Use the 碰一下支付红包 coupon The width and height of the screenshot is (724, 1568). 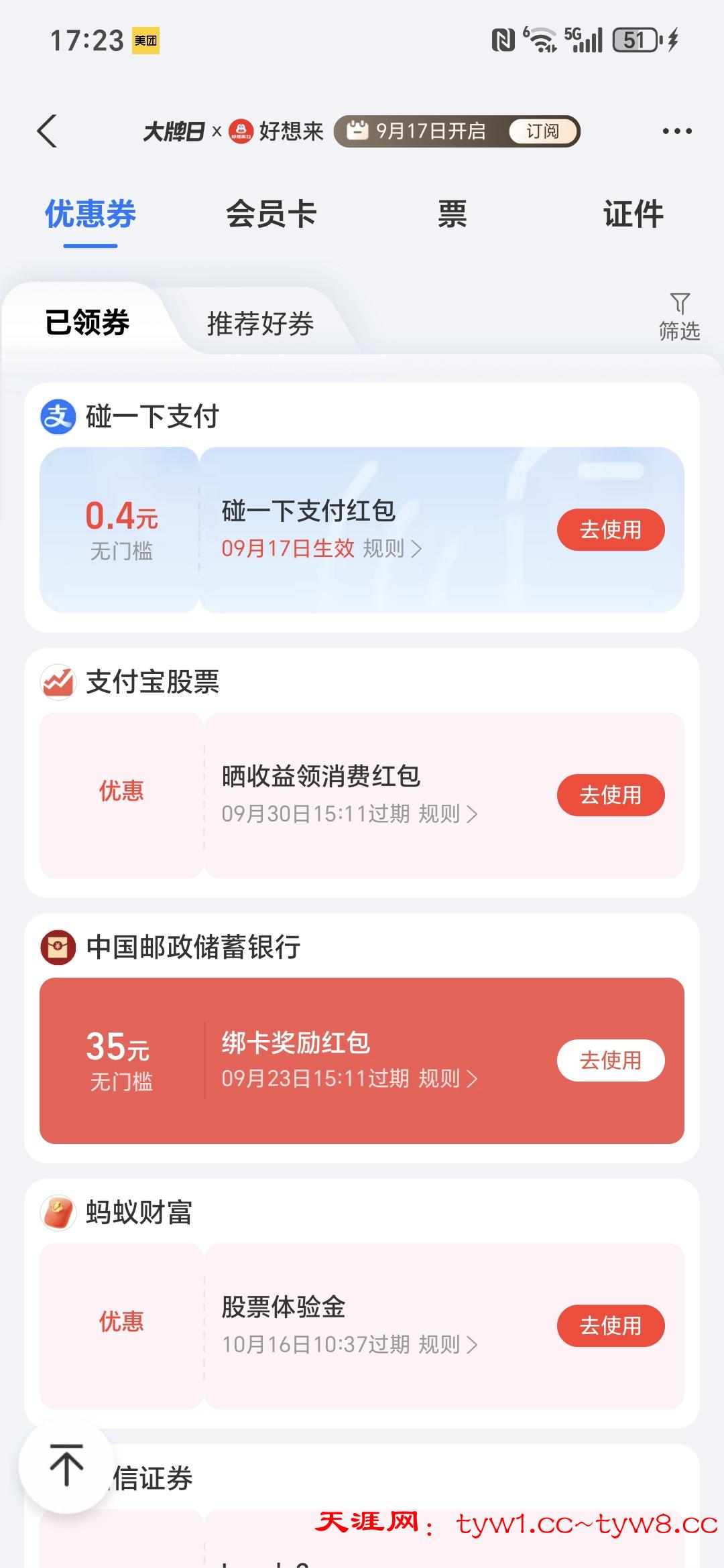click(610, 530)
